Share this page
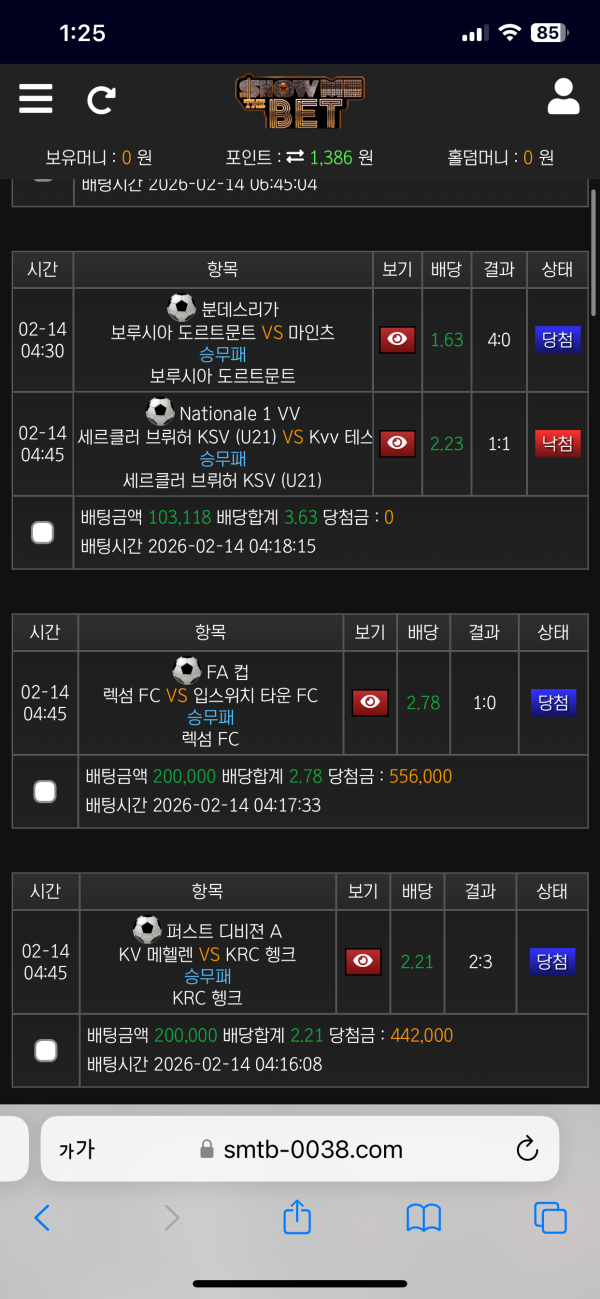The image size is (600, 1299). (x=297, y=1217)
